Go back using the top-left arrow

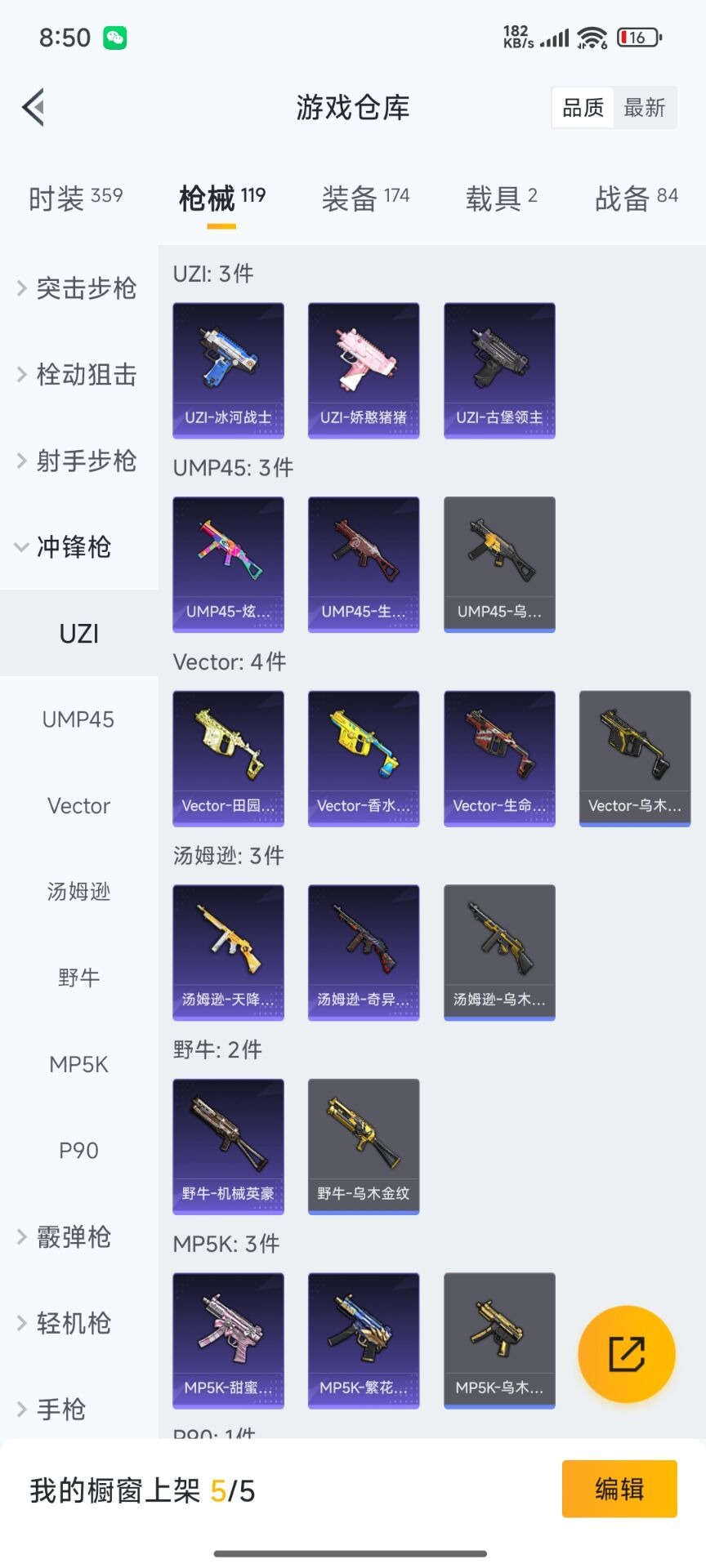tap(34, 107)
